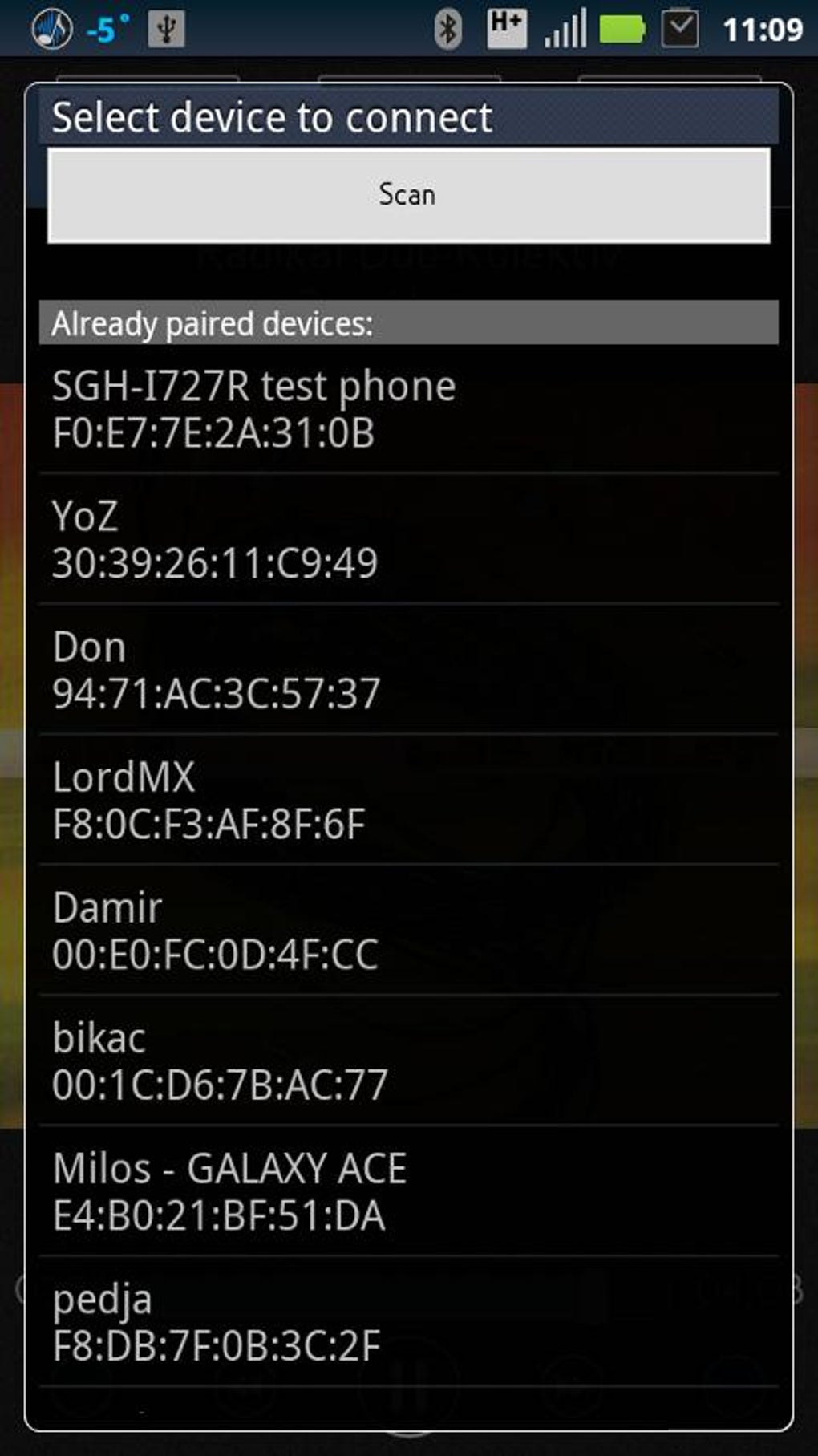The width and height of the screenshot is (818, 1456).
Task: Pick Damir from paired devices
Action: [408, 931]
